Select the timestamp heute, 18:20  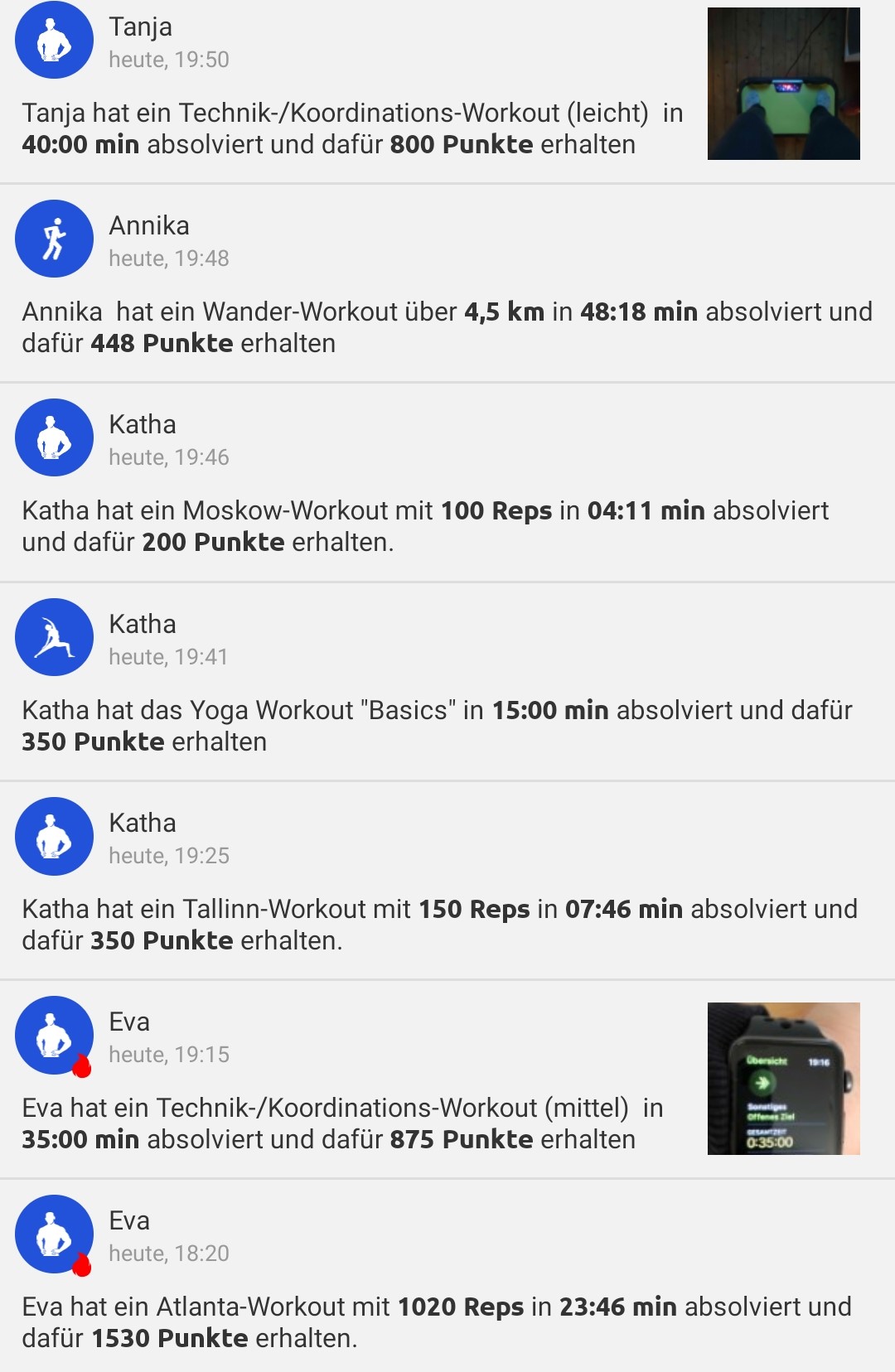(171, 1253)
